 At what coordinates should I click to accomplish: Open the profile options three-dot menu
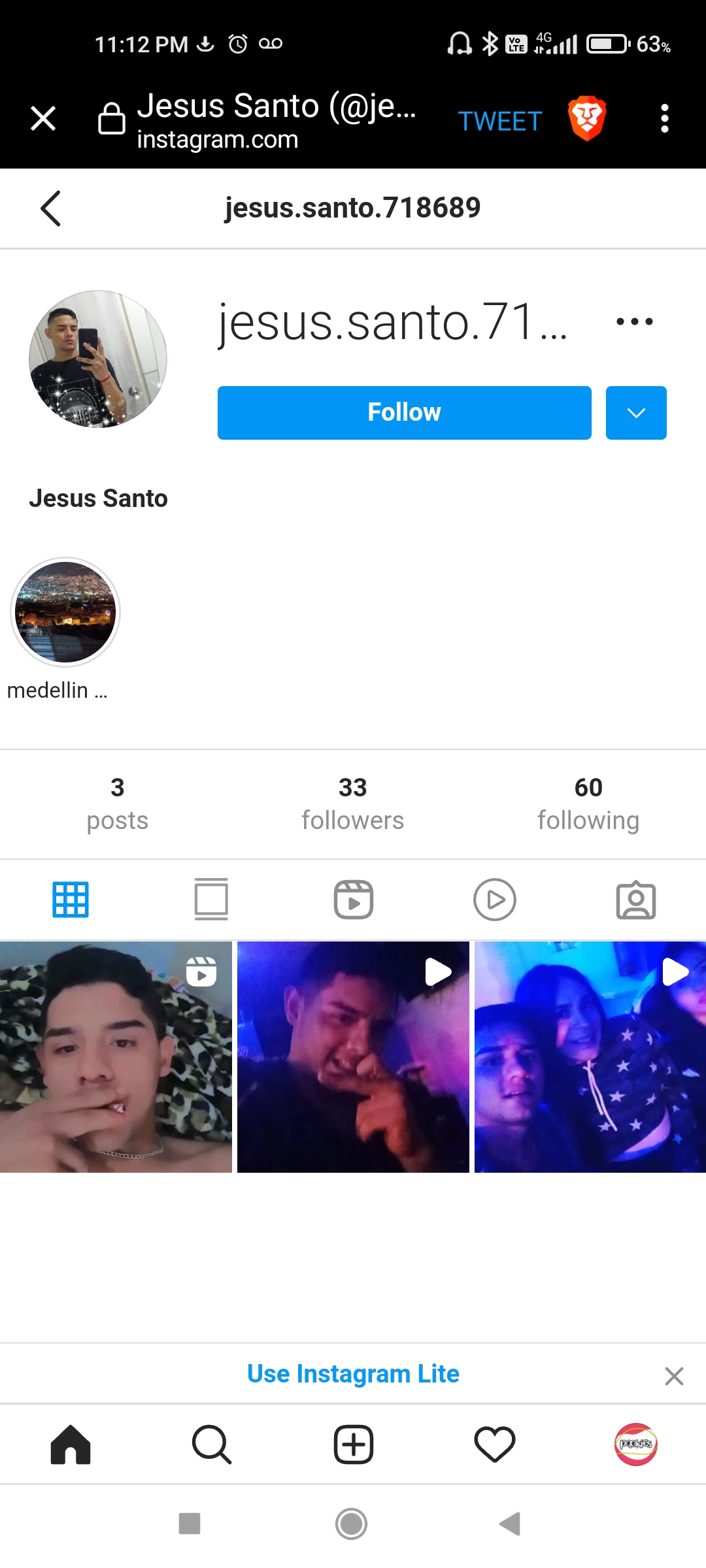point(634,321)
